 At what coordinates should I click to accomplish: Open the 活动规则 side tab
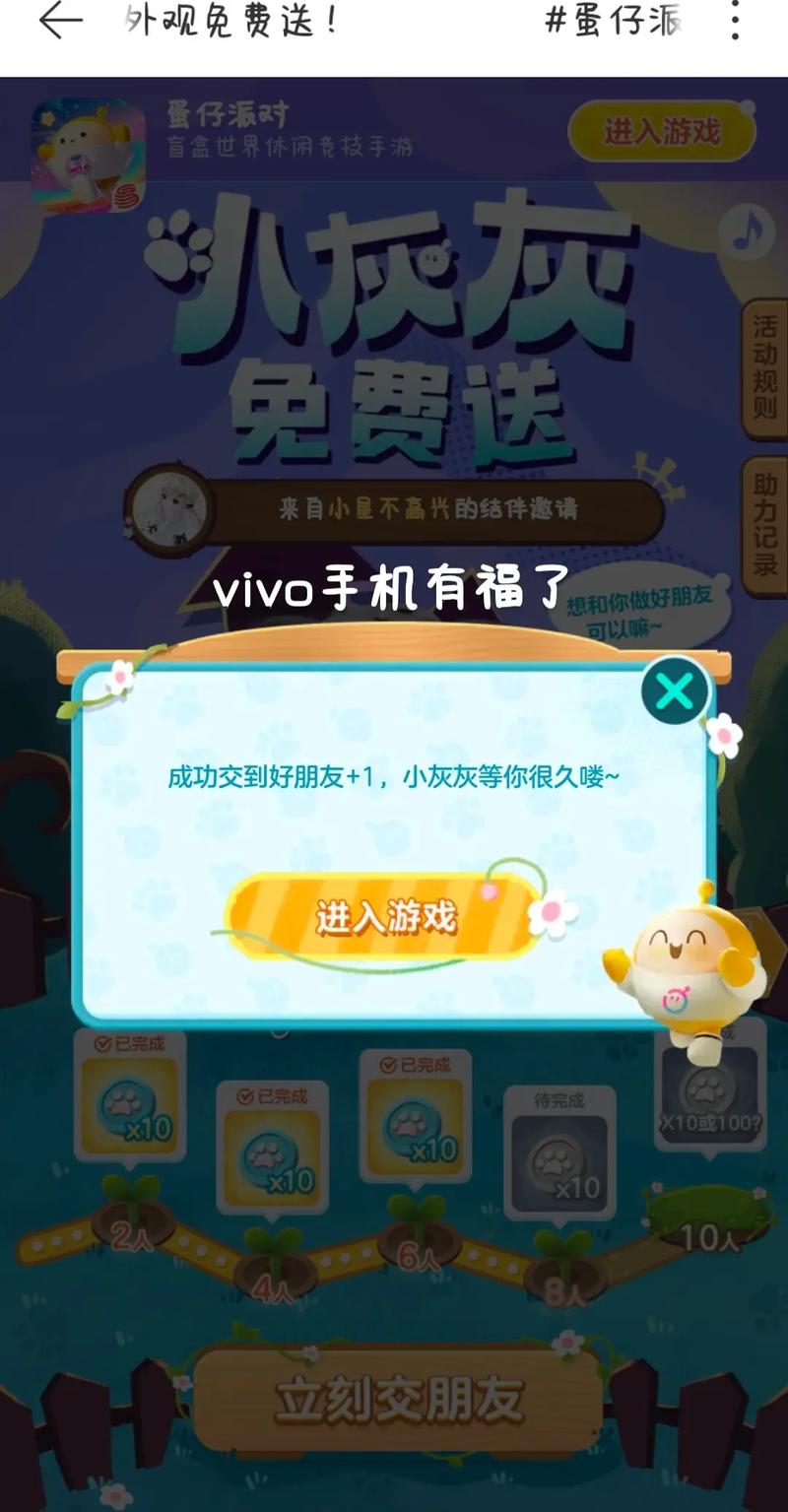[764, 366]
